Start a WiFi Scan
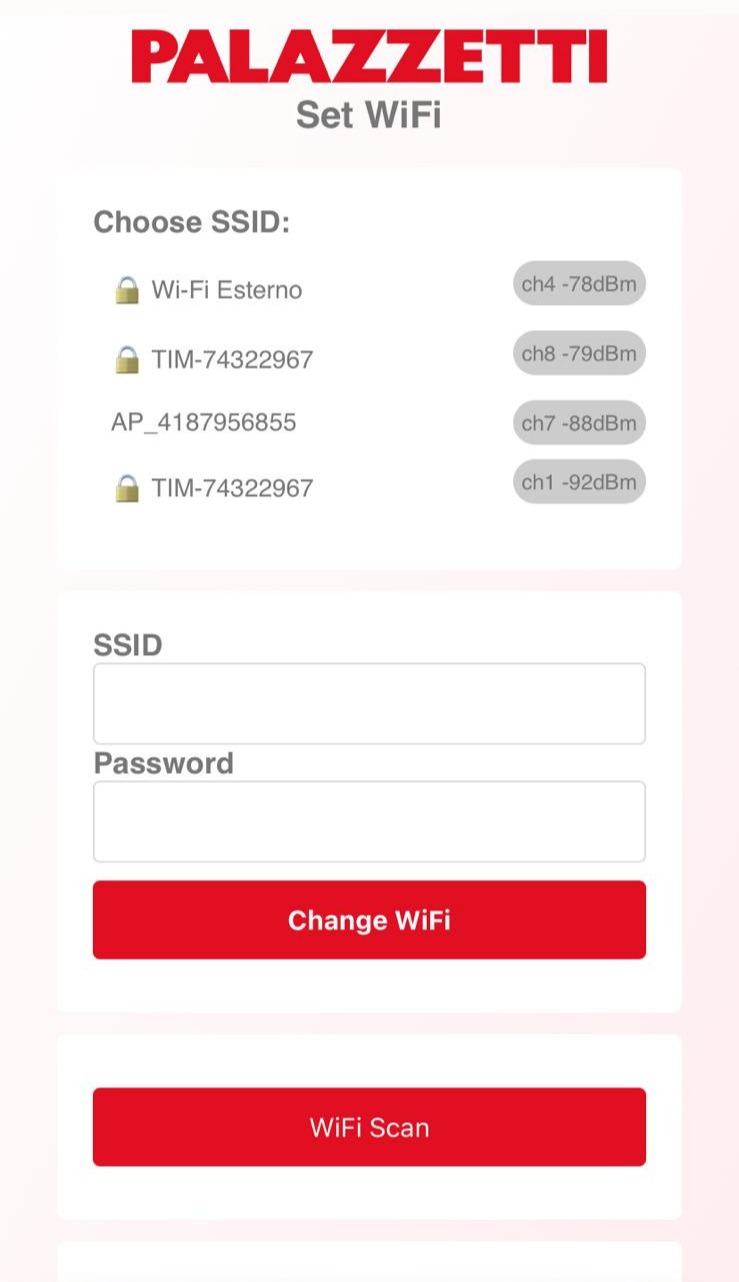Viewport: 739px width, 1282px height. (369, 1127)
